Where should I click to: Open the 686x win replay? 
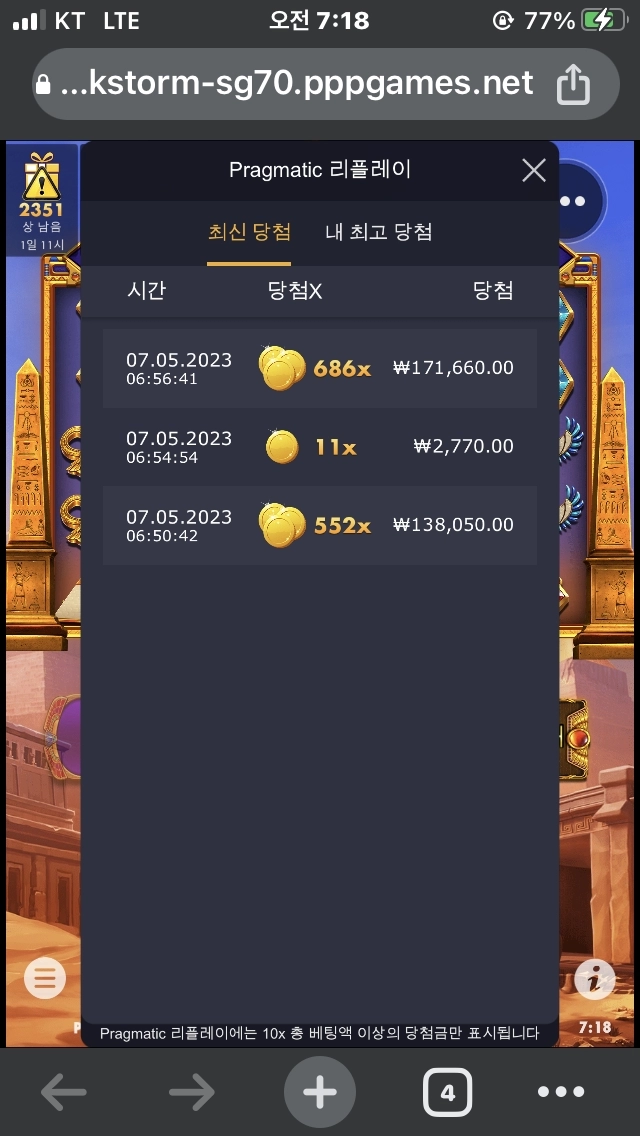pyautogui.click(x=320, y=368)
